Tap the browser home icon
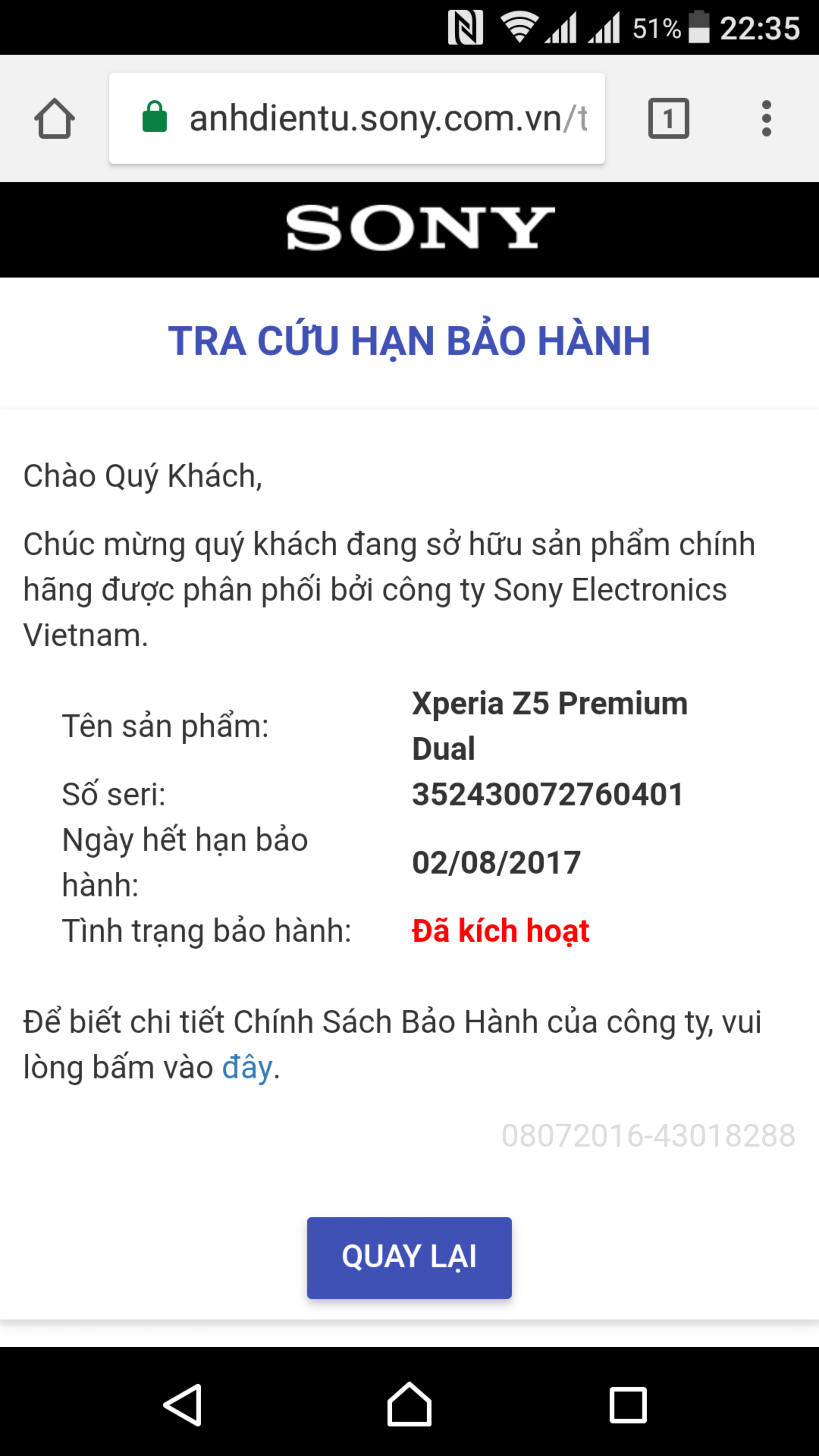The height and width of the screenshot is (1456, 819). click(x=54, y=119)
